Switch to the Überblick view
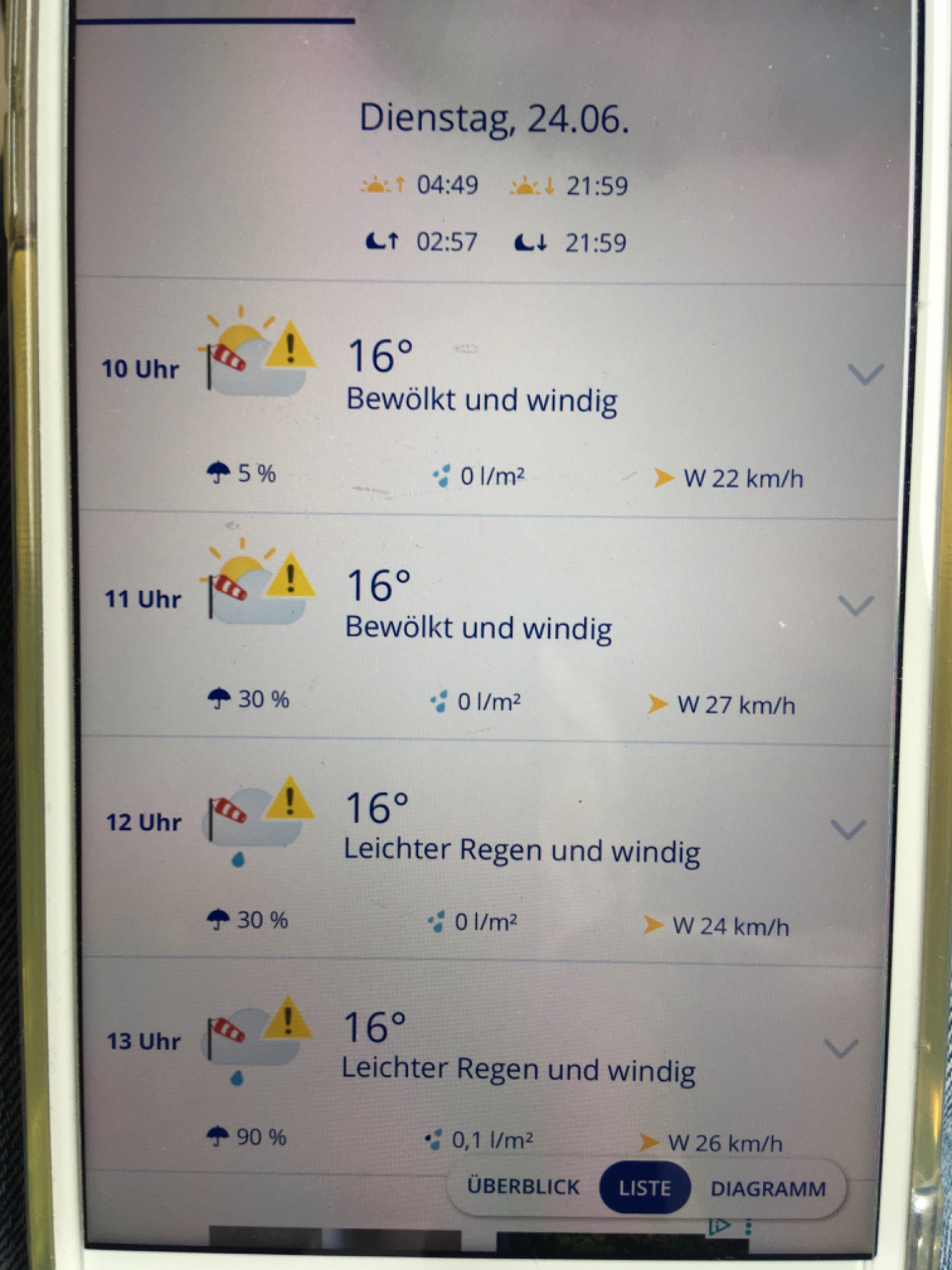Image resolution: width=952 pixels, height=1270 pixels. 523,1187
